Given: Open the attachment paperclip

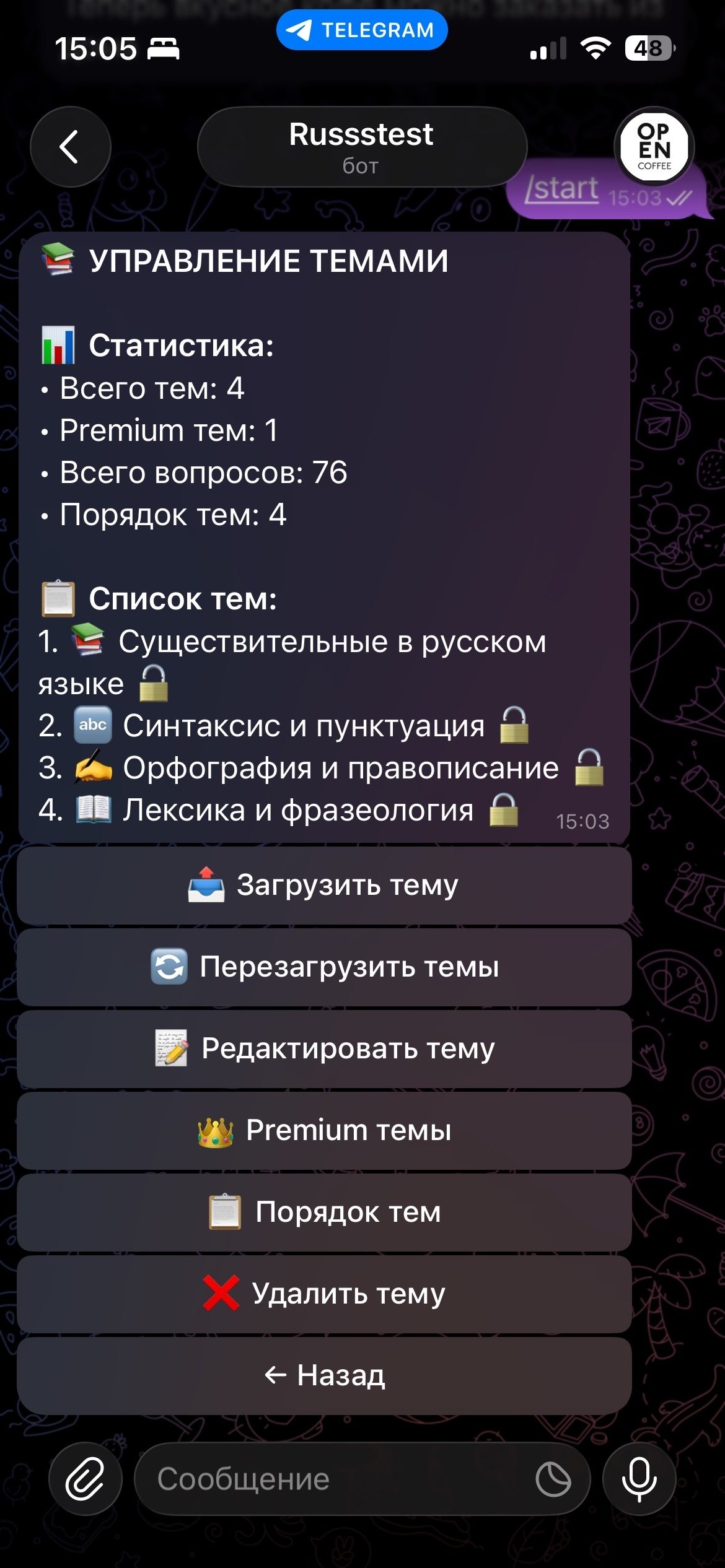Looking at the screenshot, I should (86, 1479).
